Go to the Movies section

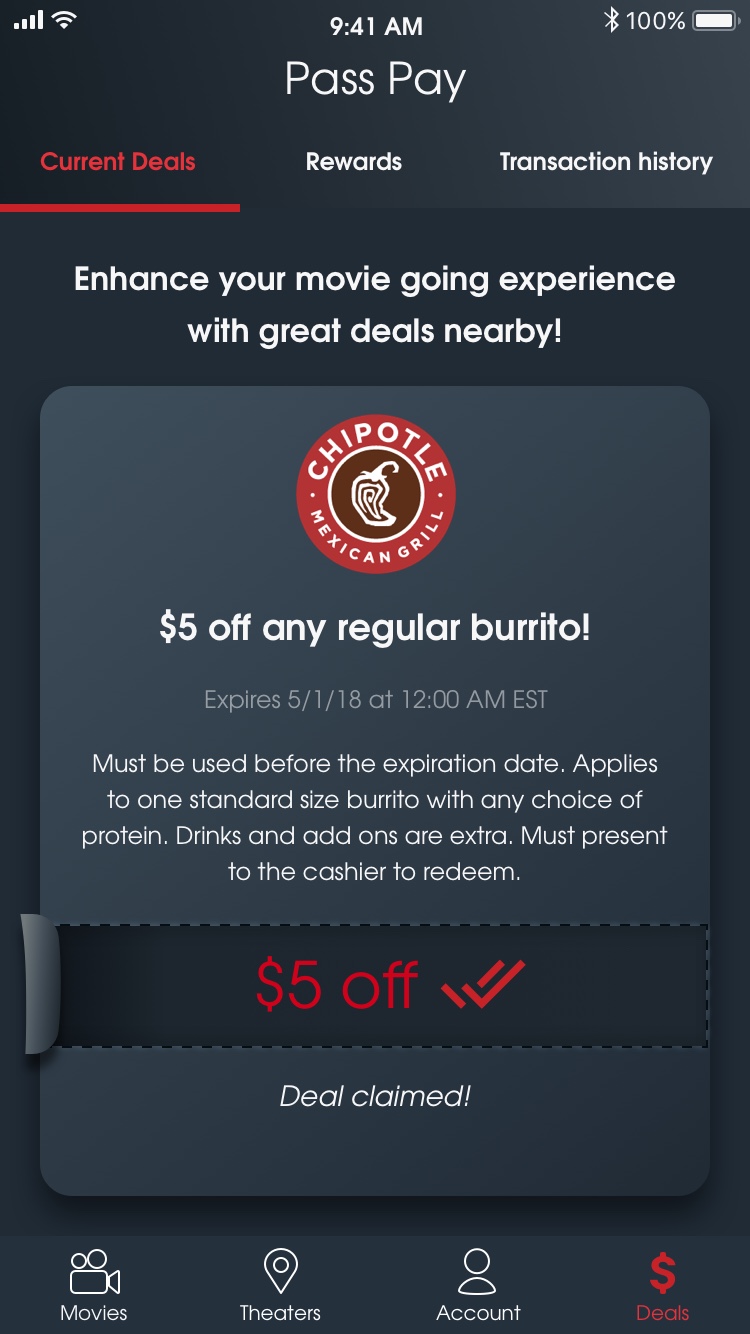coord(94,1286)
